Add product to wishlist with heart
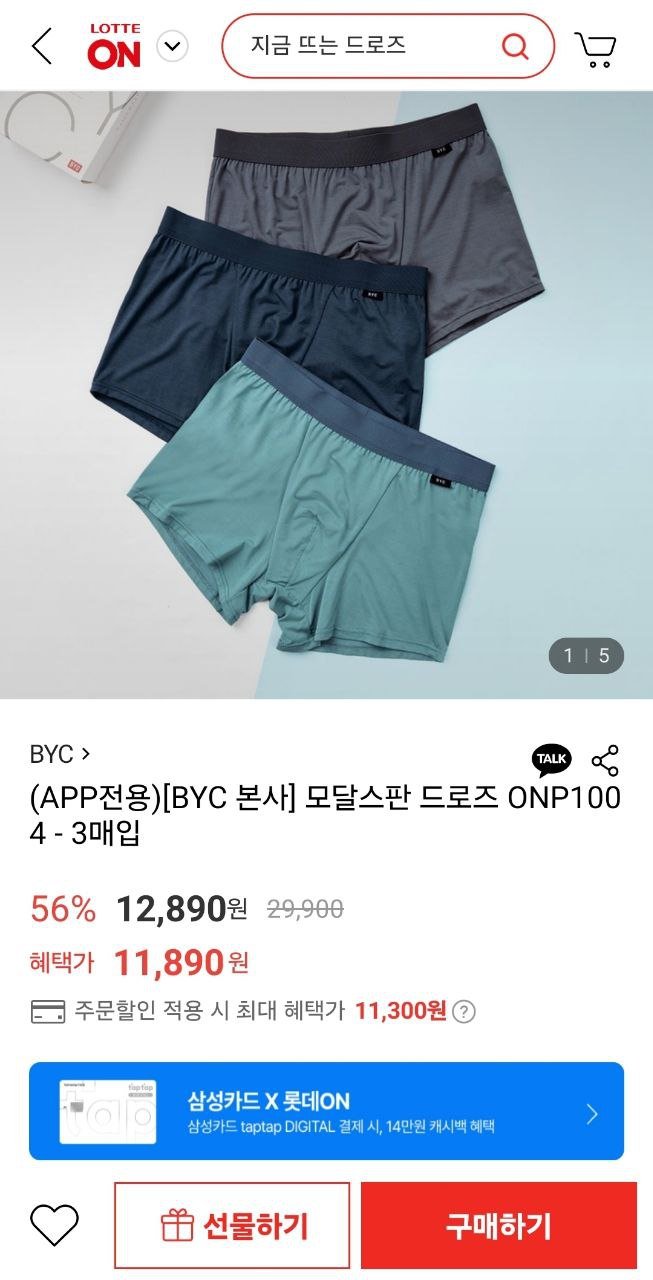Viewport: 653px width, 1280px height. pyautogui.click(x=54, y=1225)
